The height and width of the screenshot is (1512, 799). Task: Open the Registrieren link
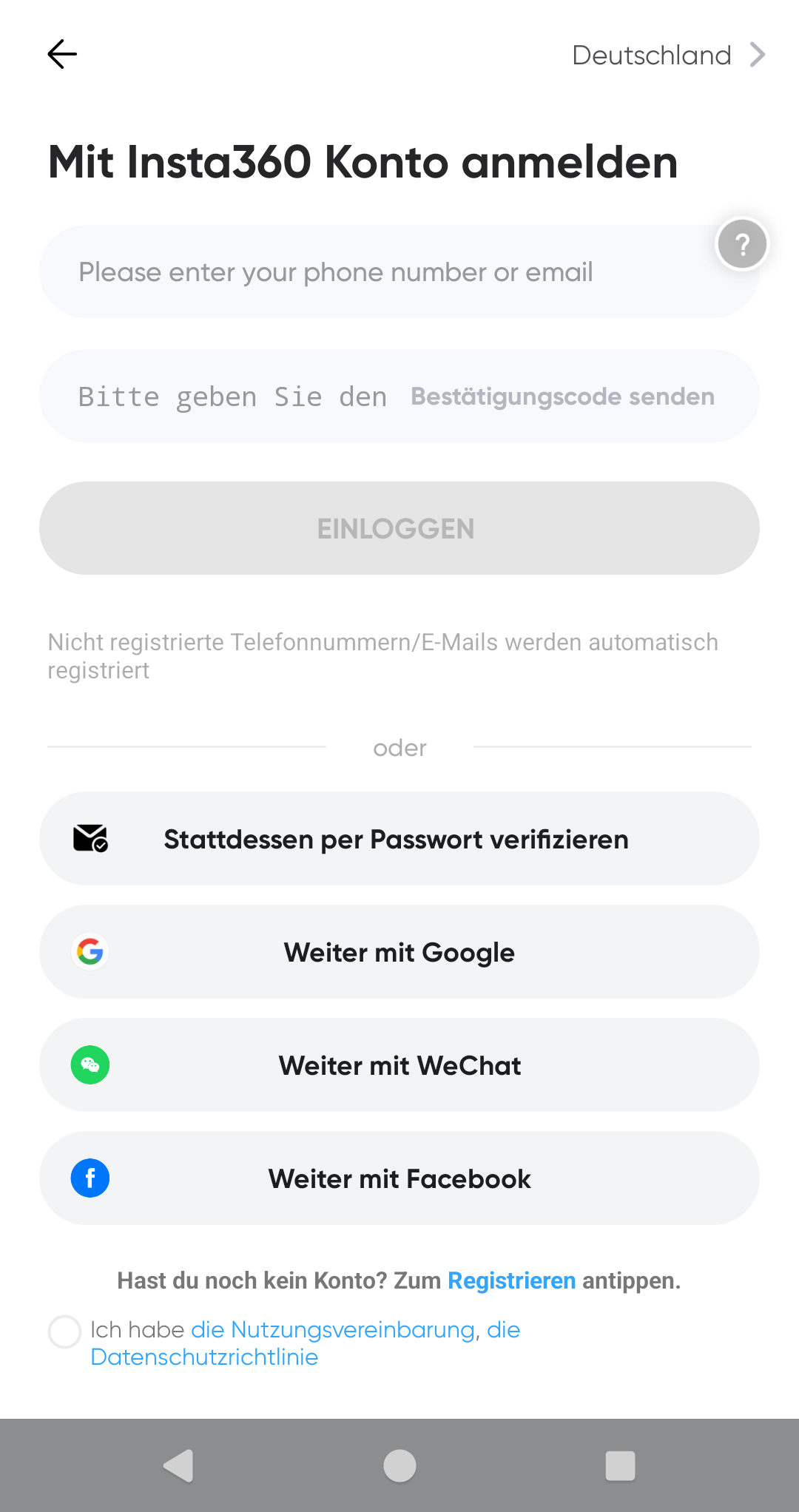511,1280
